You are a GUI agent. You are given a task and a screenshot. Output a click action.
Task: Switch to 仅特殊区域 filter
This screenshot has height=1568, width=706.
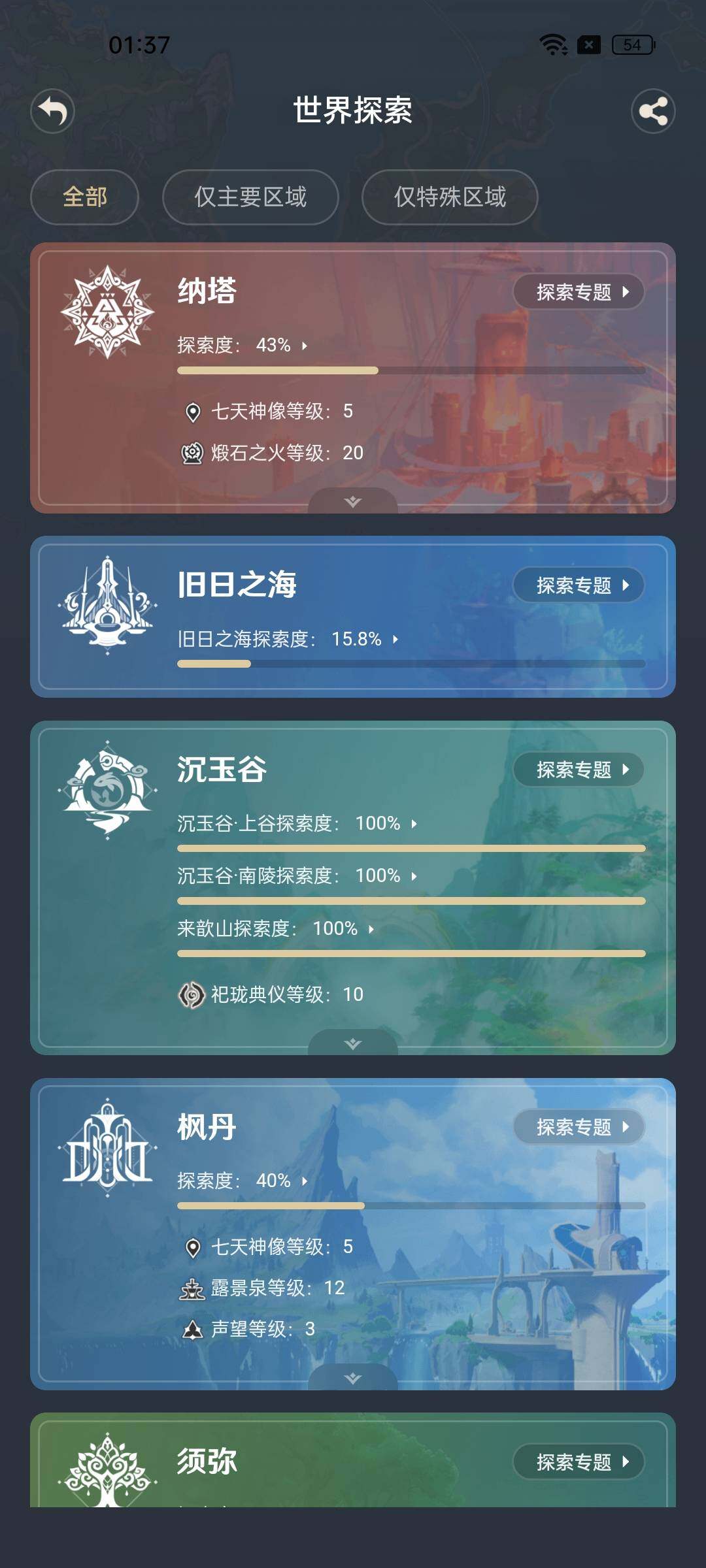[x=450, y=197]
